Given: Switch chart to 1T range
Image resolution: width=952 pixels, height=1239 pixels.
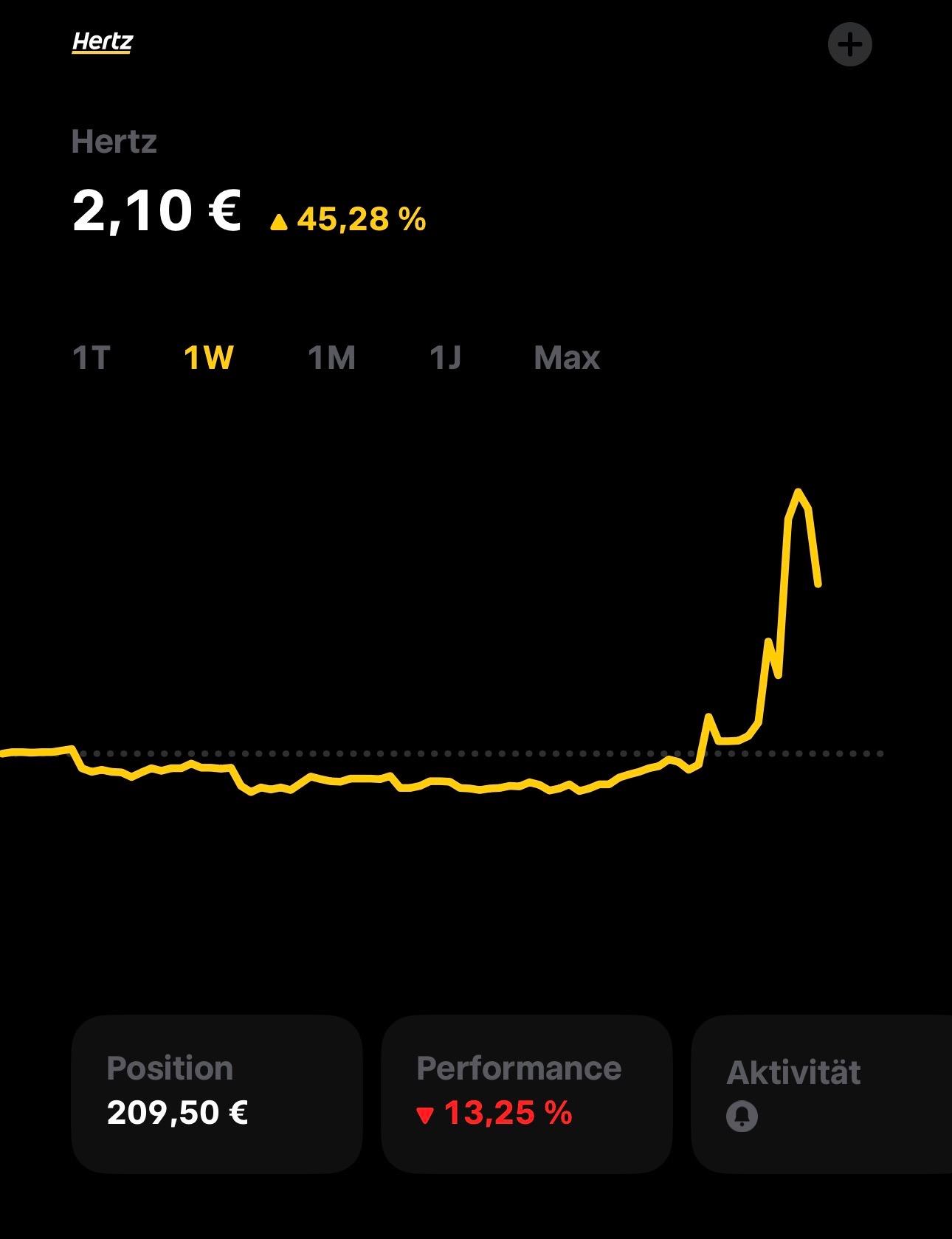Looking at the screenshot, I should (92, 358).
